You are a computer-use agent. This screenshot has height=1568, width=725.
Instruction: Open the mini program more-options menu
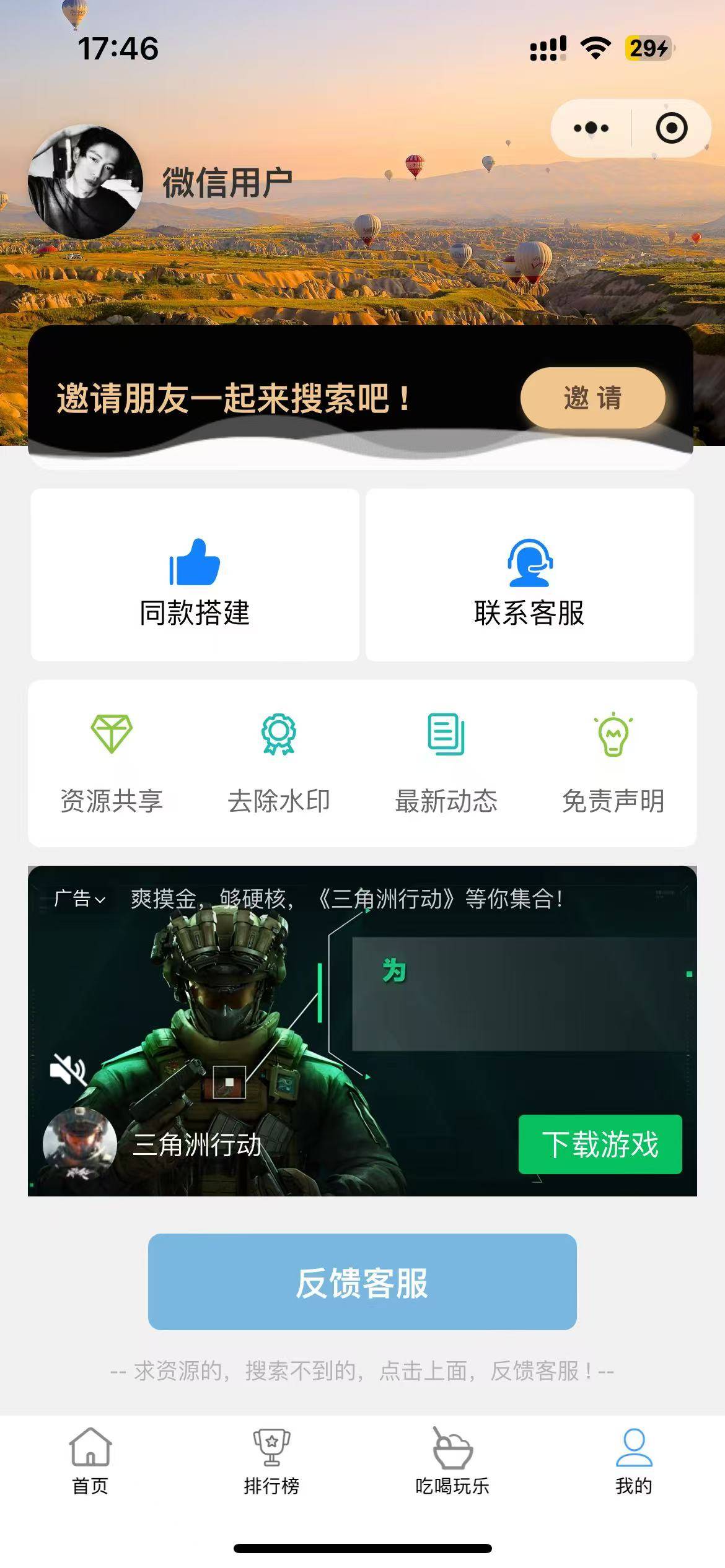pyautogui.click(x=591, y=128)
